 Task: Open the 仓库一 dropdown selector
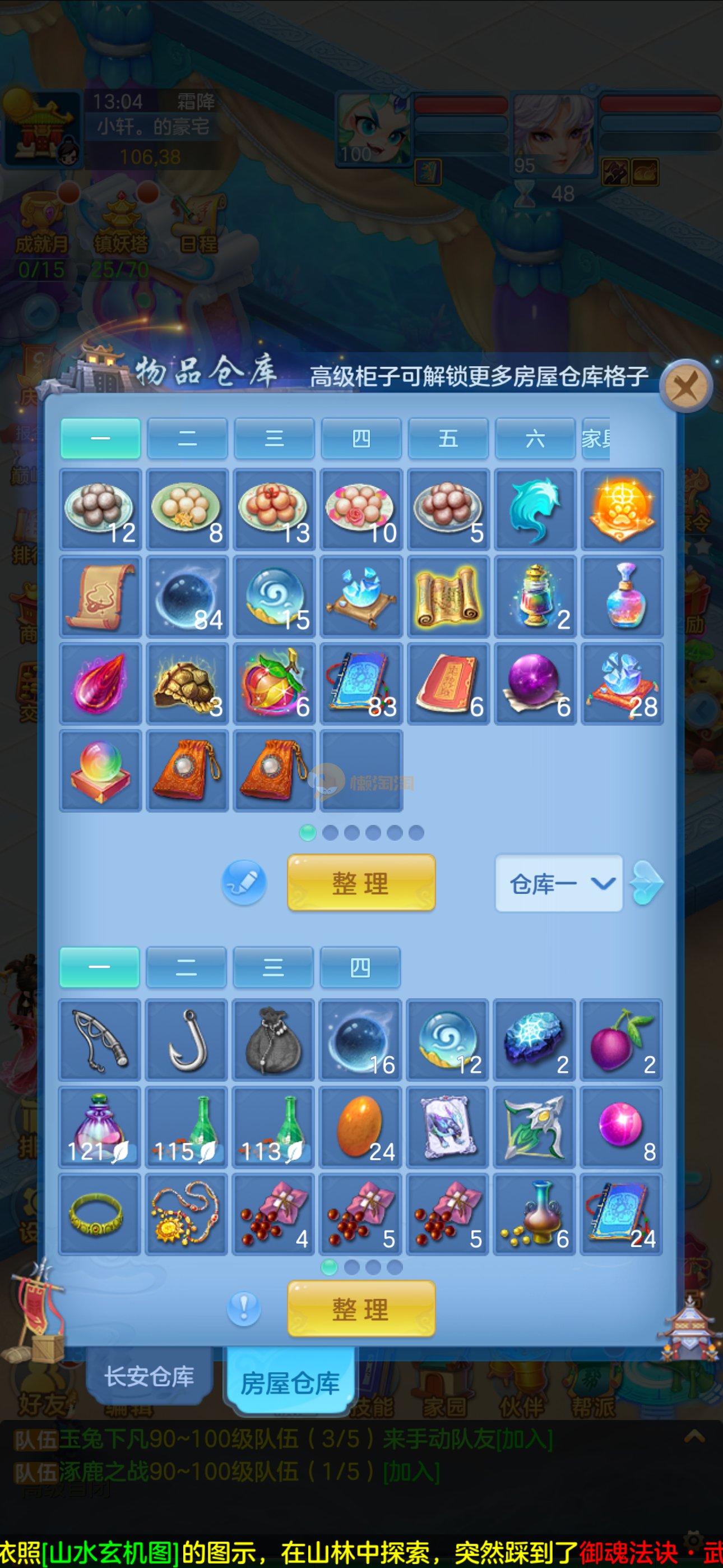558,883
